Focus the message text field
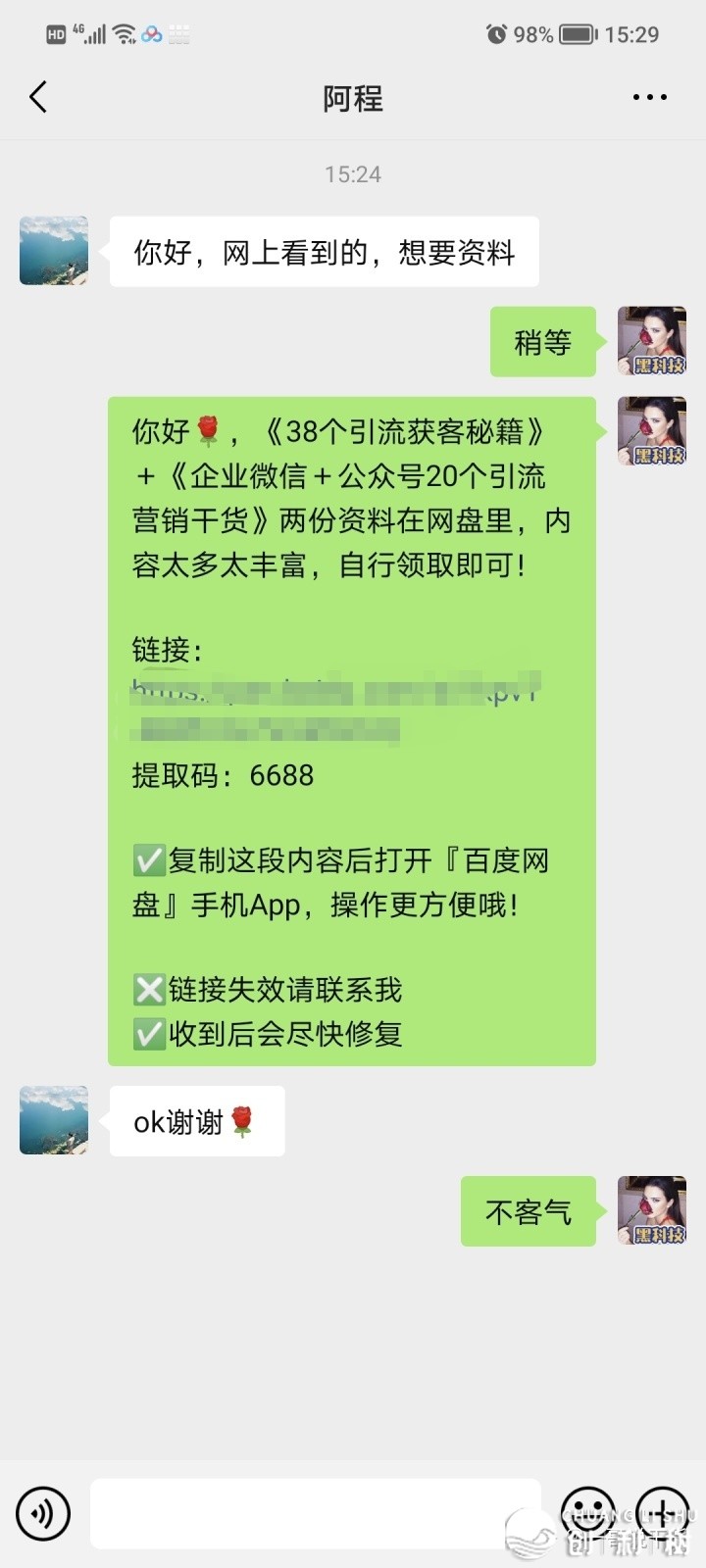Viewport: 706px width, 1568px height. coord(314,1513)
